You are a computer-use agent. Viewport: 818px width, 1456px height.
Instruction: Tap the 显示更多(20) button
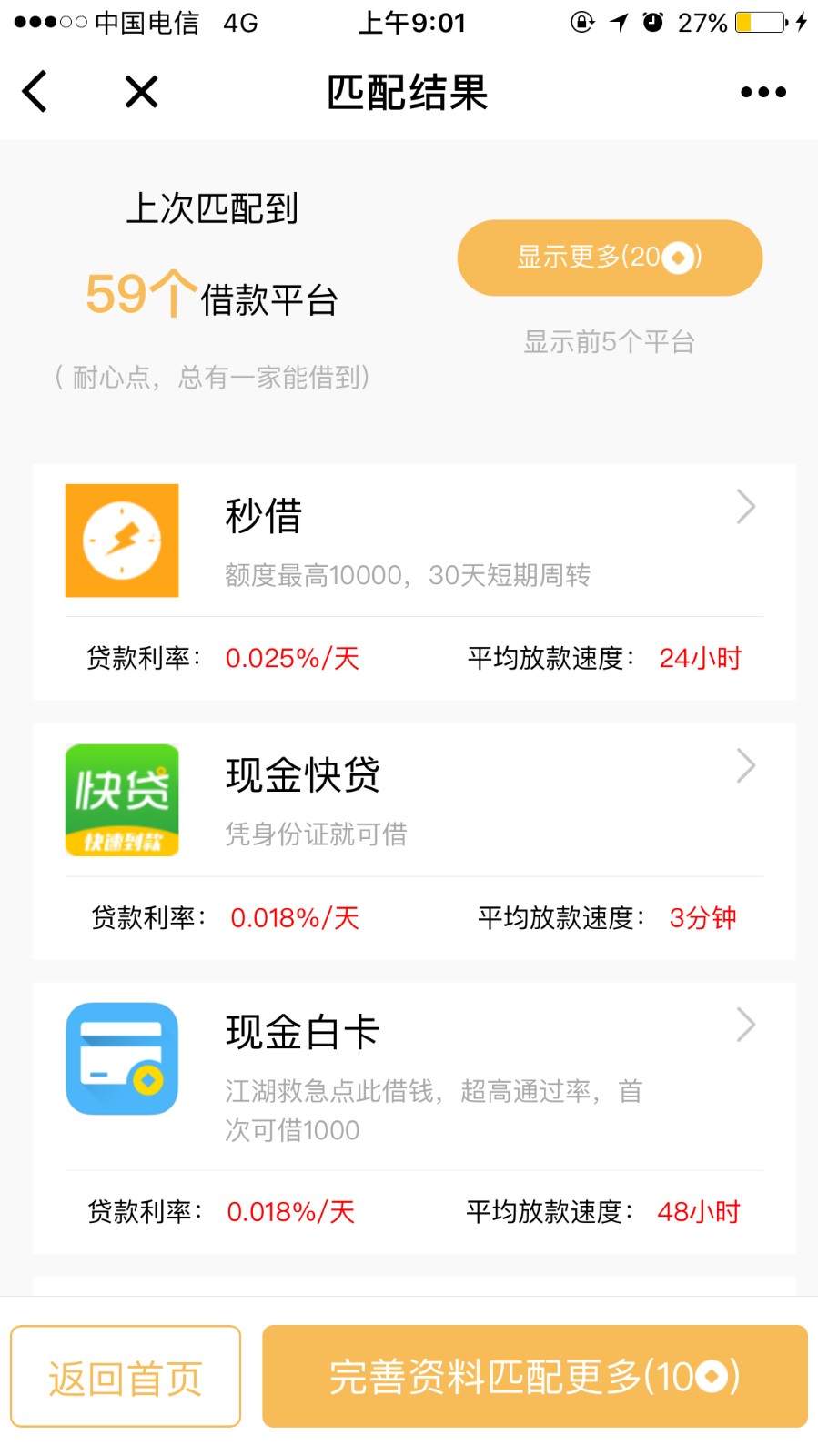(x=610, y=258)
